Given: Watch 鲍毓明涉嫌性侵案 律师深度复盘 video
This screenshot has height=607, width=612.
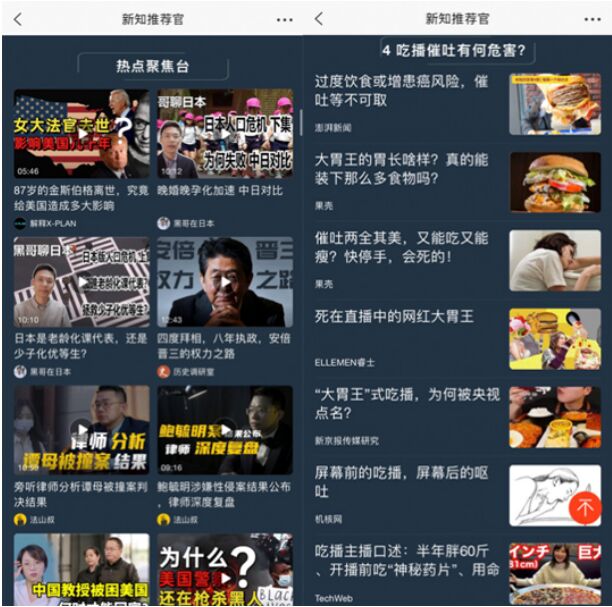Looking at the screenshot, I should click(224, 429).
